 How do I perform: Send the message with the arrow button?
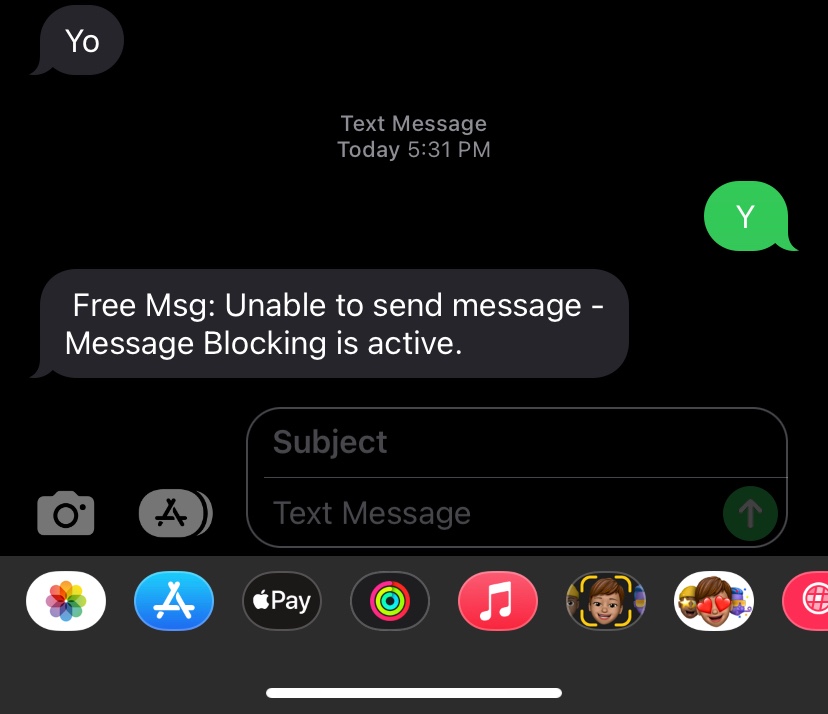tap(750, 514)
